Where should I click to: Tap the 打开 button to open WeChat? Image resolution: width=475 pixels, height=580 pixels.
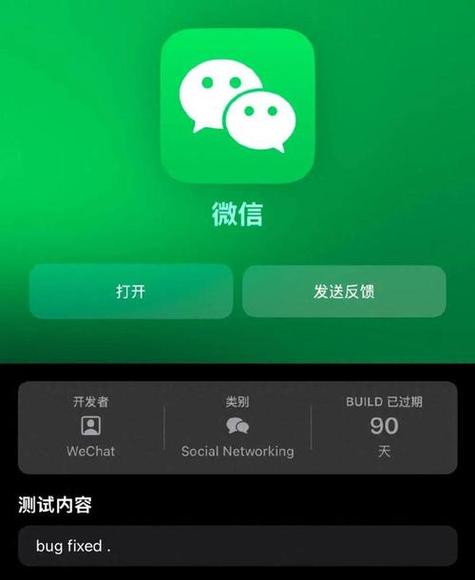[x=131, y=291]
